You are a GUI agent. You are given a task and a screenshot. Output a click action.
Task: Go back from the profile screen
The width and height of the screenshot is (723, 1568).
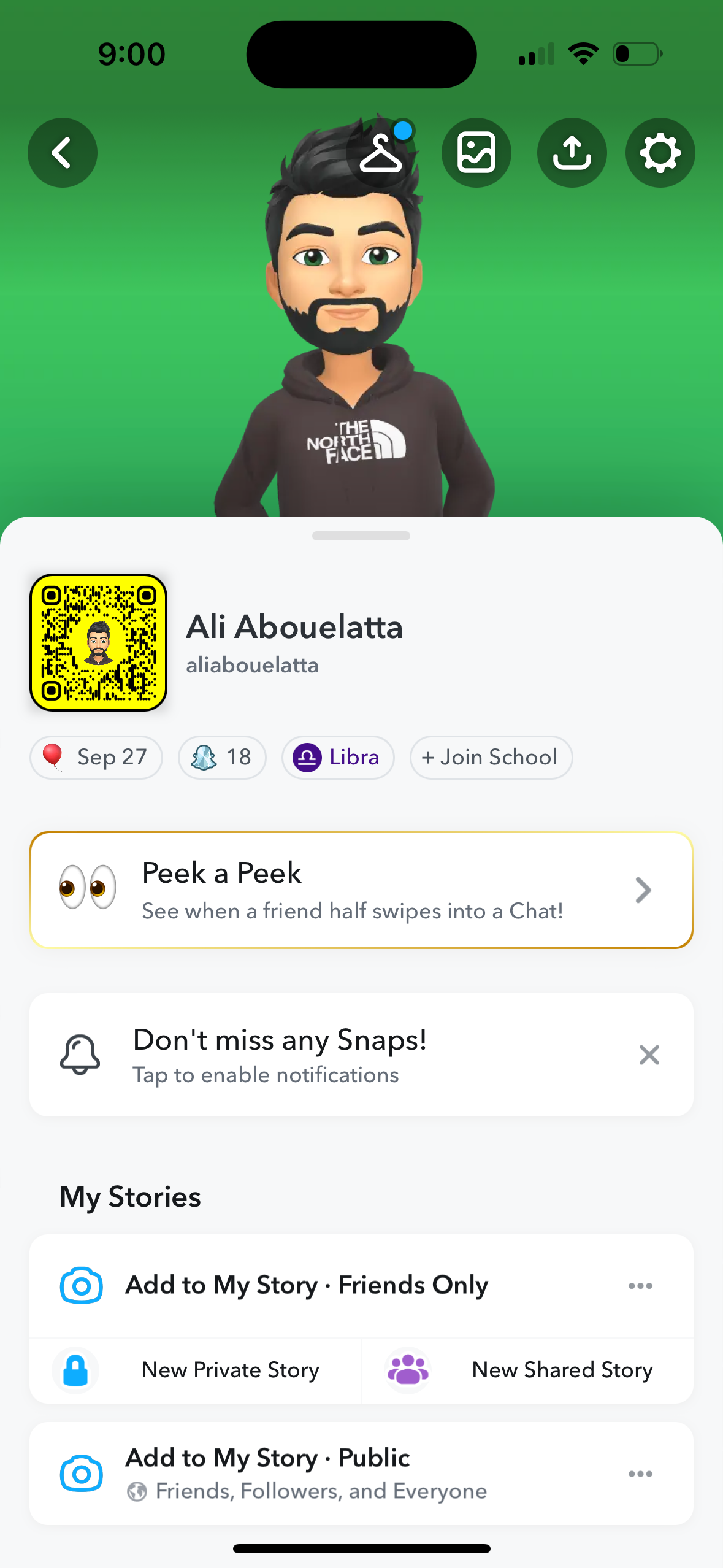pyautogui.click(x=62, y=153)
